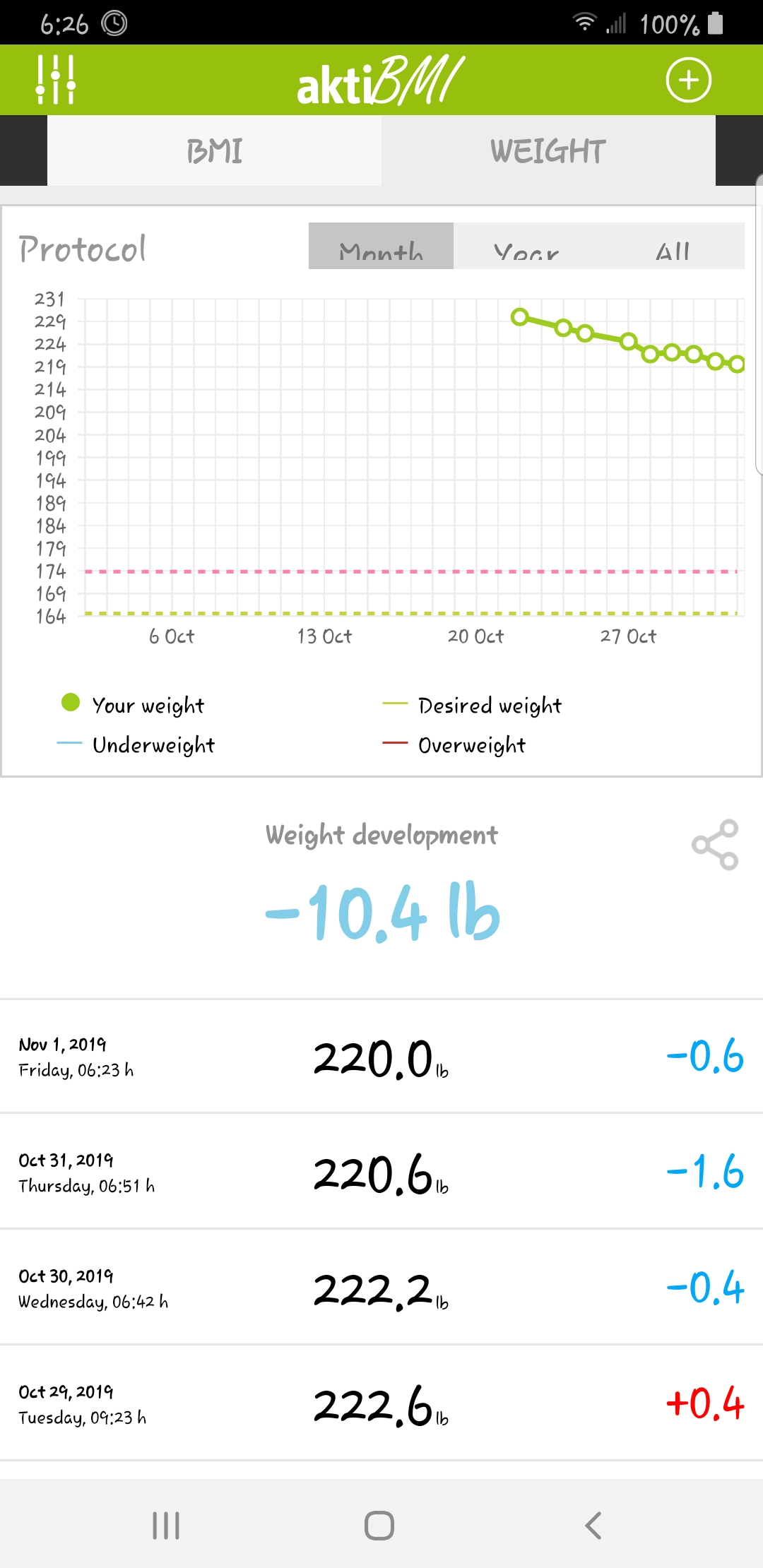763x1568 pixels.
Task: Open the Oct 31, 2019 entry
Action: (x=381, y=1172)
